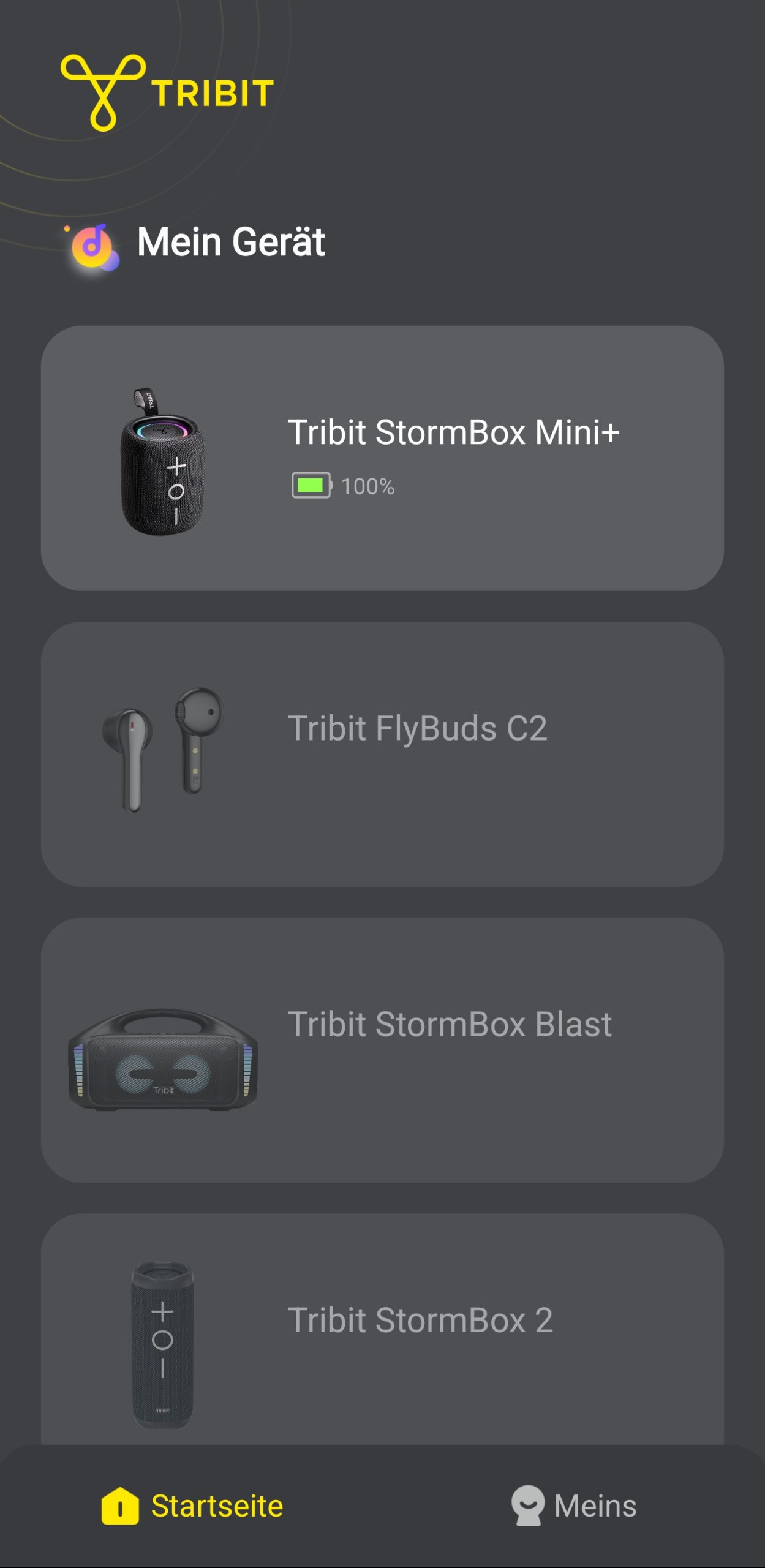Switch to the Meins tab
Viewport: 765px width, 1568px height.
574,1506
